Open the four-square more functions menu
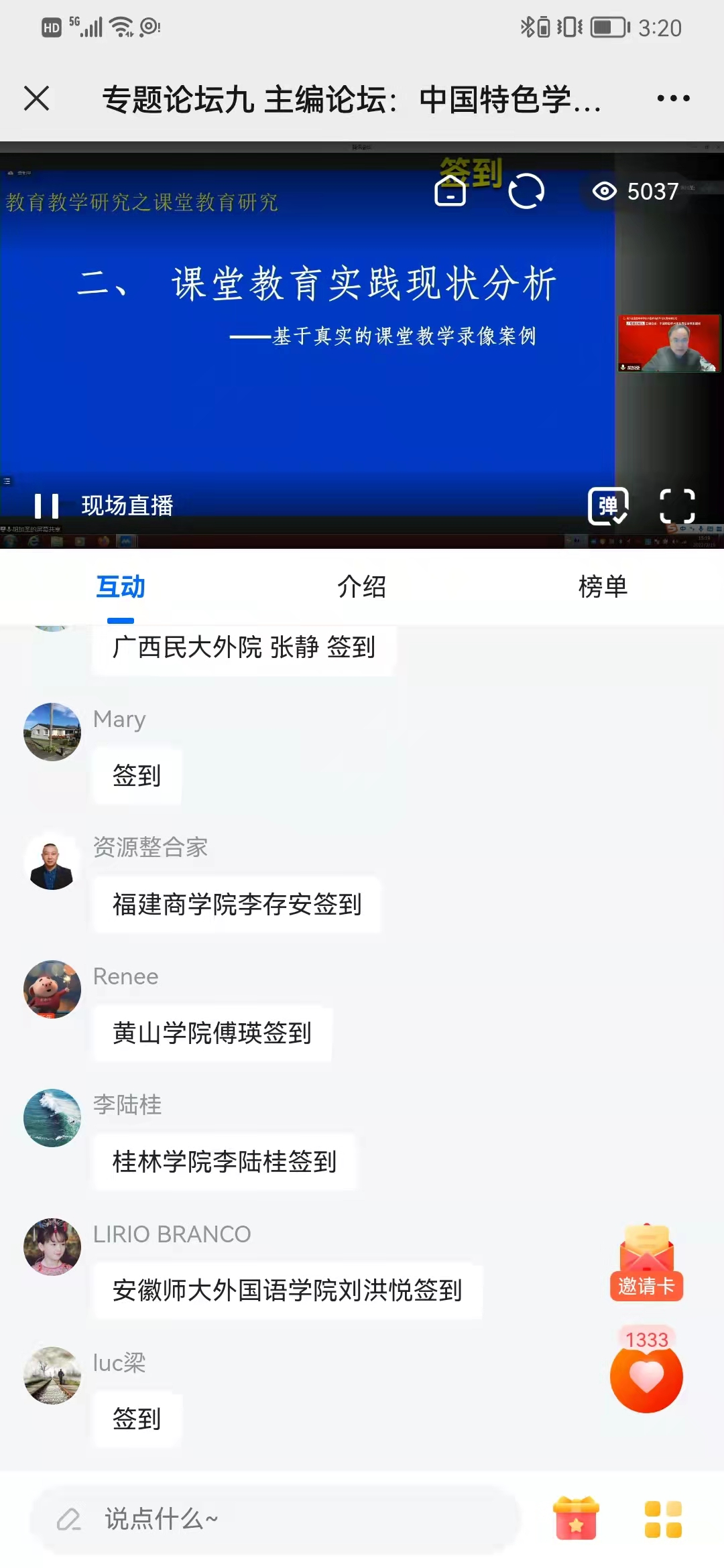Image resolution: width=724 pixels, height=1568 pixels. point(663,1519)
